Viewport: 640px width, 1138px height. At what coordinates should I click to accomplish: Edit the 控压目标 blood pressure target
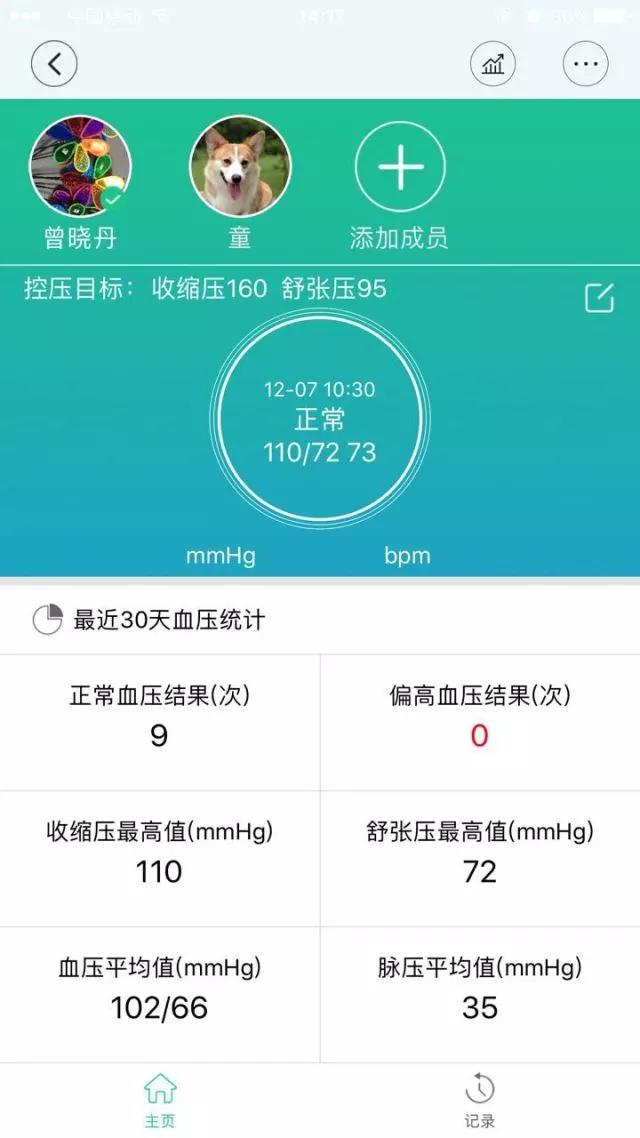click(x=599, y=298)
